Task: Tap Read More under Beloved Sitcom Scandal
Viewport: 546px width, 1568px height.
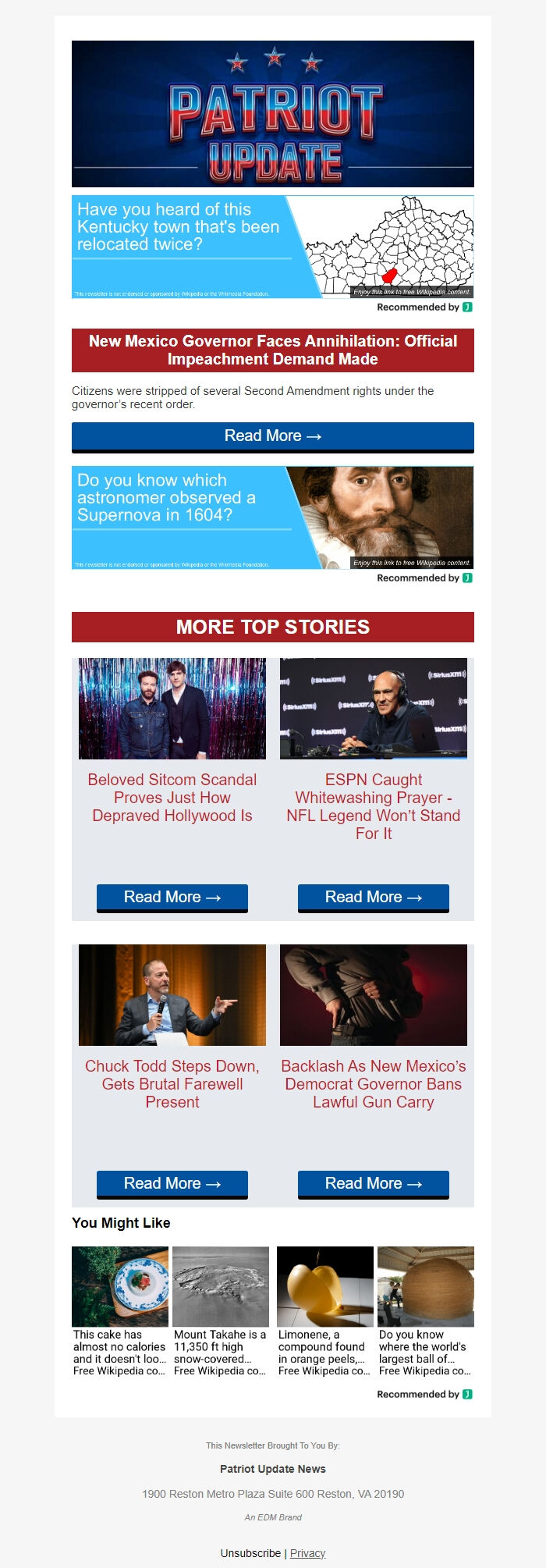Action: pyautogui.click(x=172, y=898)
